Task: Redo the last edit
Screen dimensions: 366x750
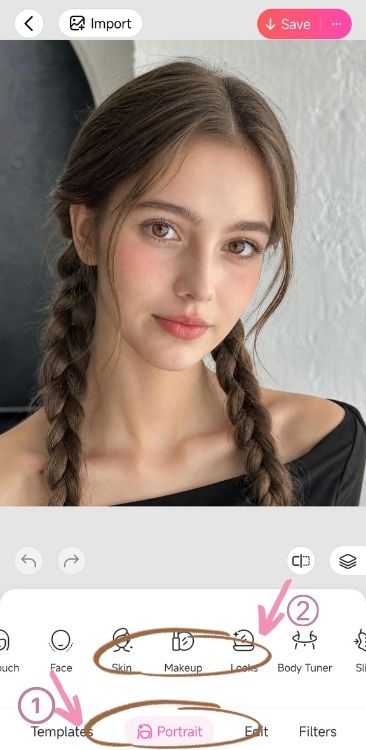Action: pos(72,560)
